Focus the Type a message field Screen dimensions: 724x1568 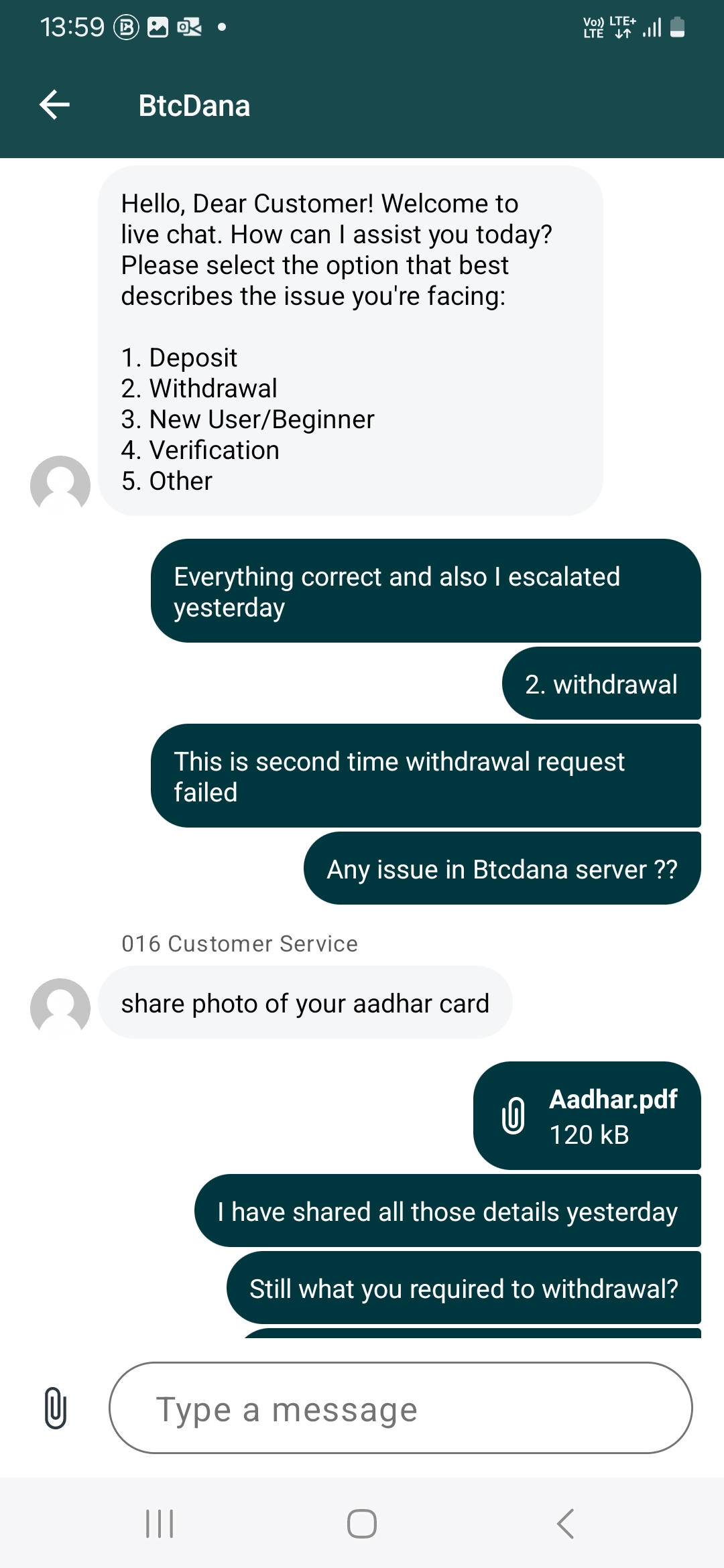[x=400, y=1408]
